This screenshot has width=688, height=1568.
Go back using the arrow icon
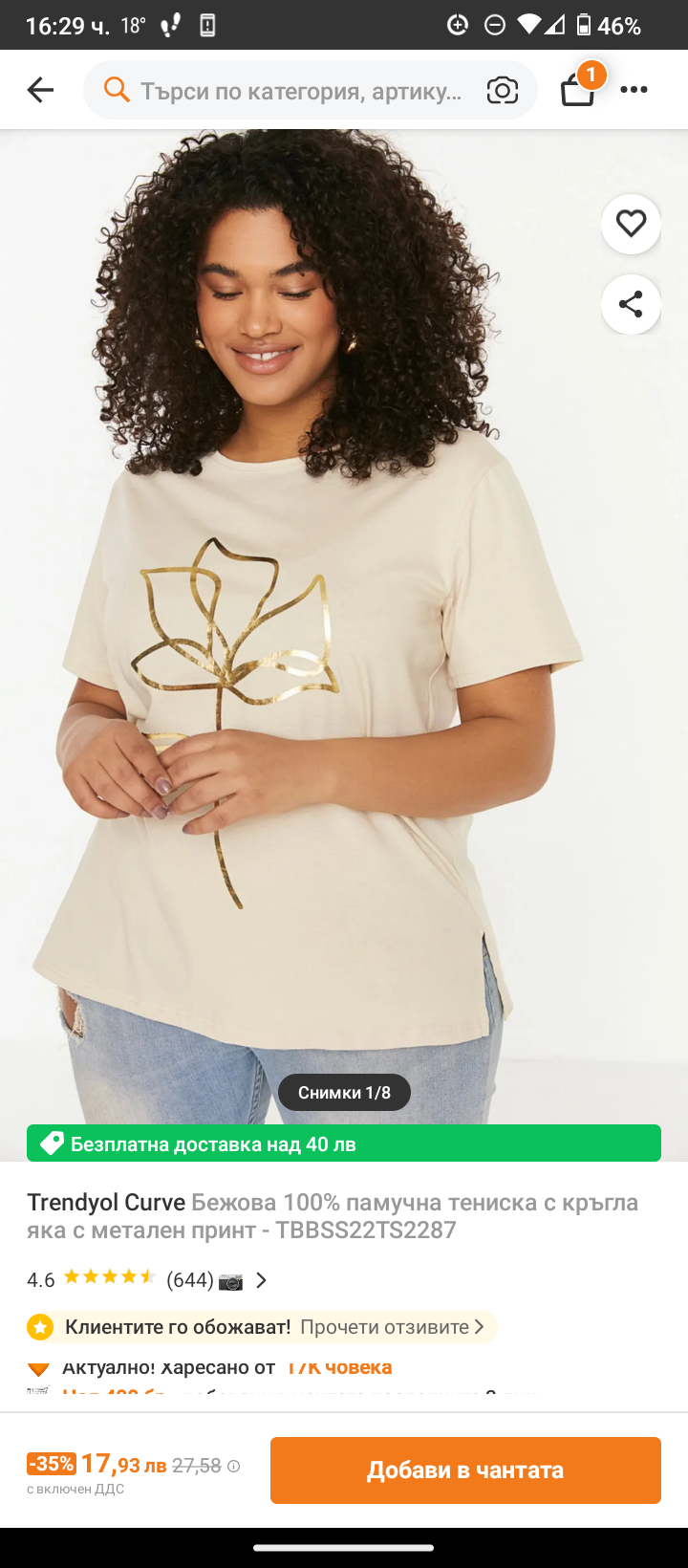click(40, 90)
